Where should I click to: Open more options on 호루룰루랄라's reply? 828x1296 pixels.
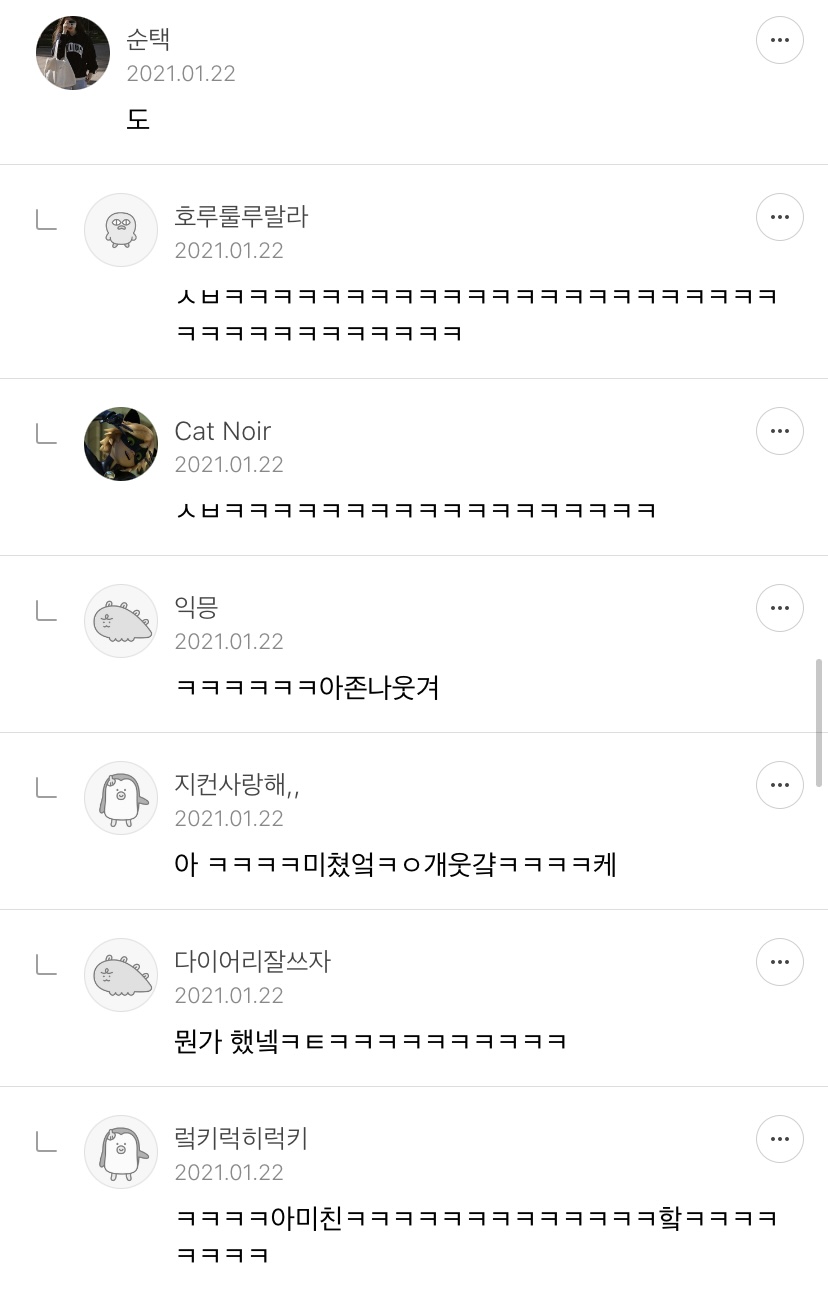(779, 217)
